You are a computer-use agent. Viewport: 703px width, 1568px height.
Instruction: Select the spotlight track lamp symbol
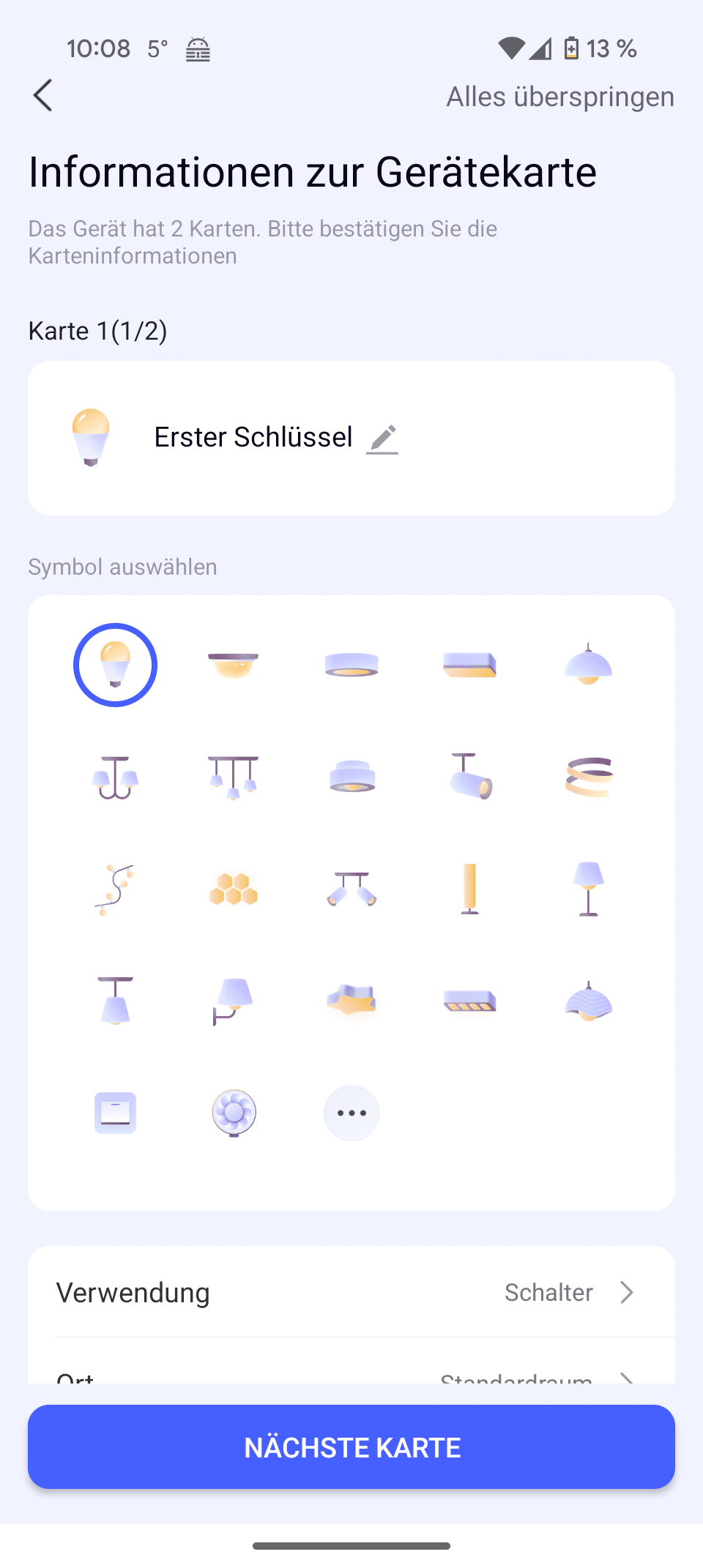470,777
